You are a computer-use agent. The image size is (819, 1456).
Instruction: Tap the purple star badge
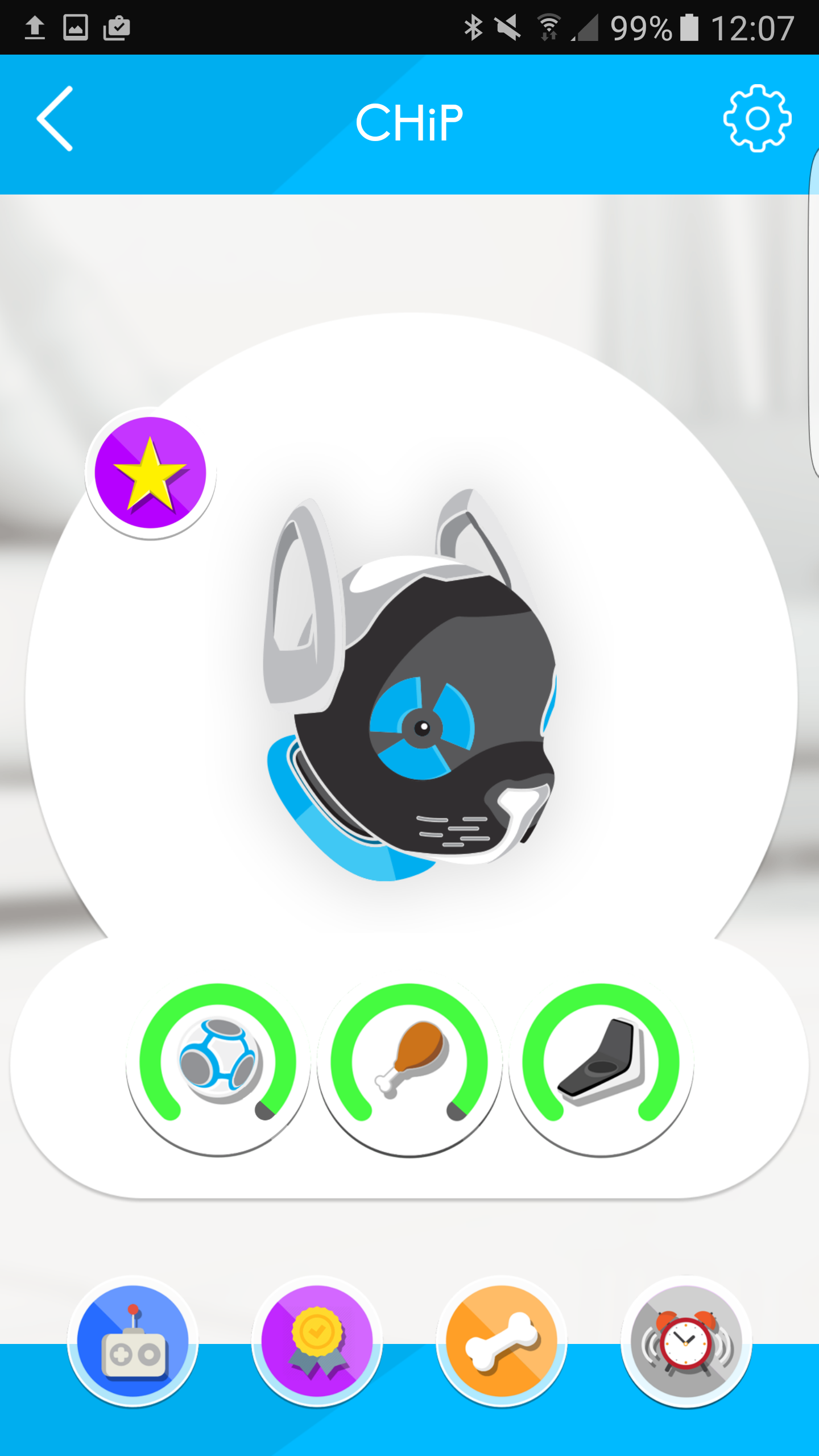[150, 473]
